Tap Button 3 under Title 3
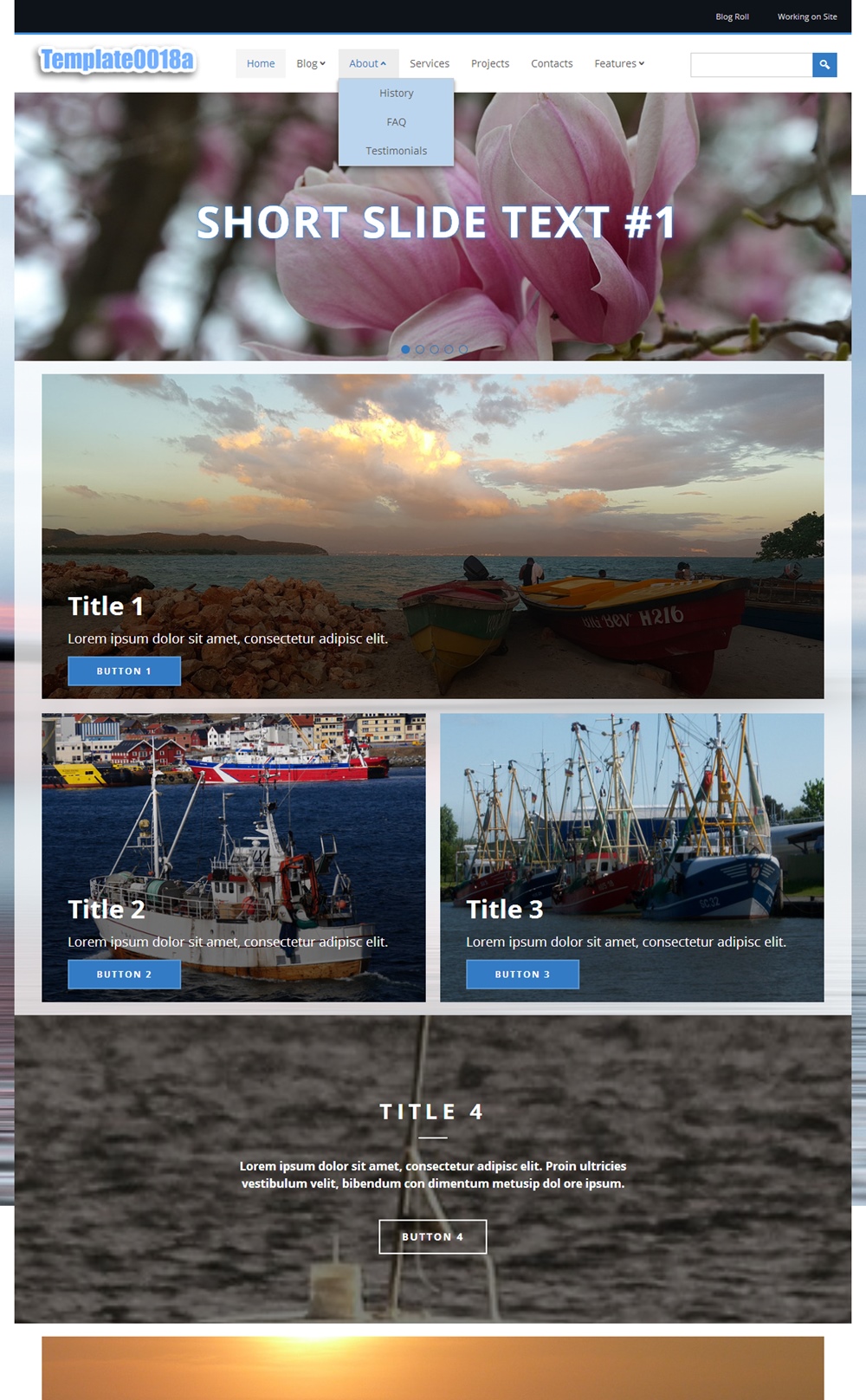The width and height of the screenshot is (866, 1400). [x=522, y=975]
